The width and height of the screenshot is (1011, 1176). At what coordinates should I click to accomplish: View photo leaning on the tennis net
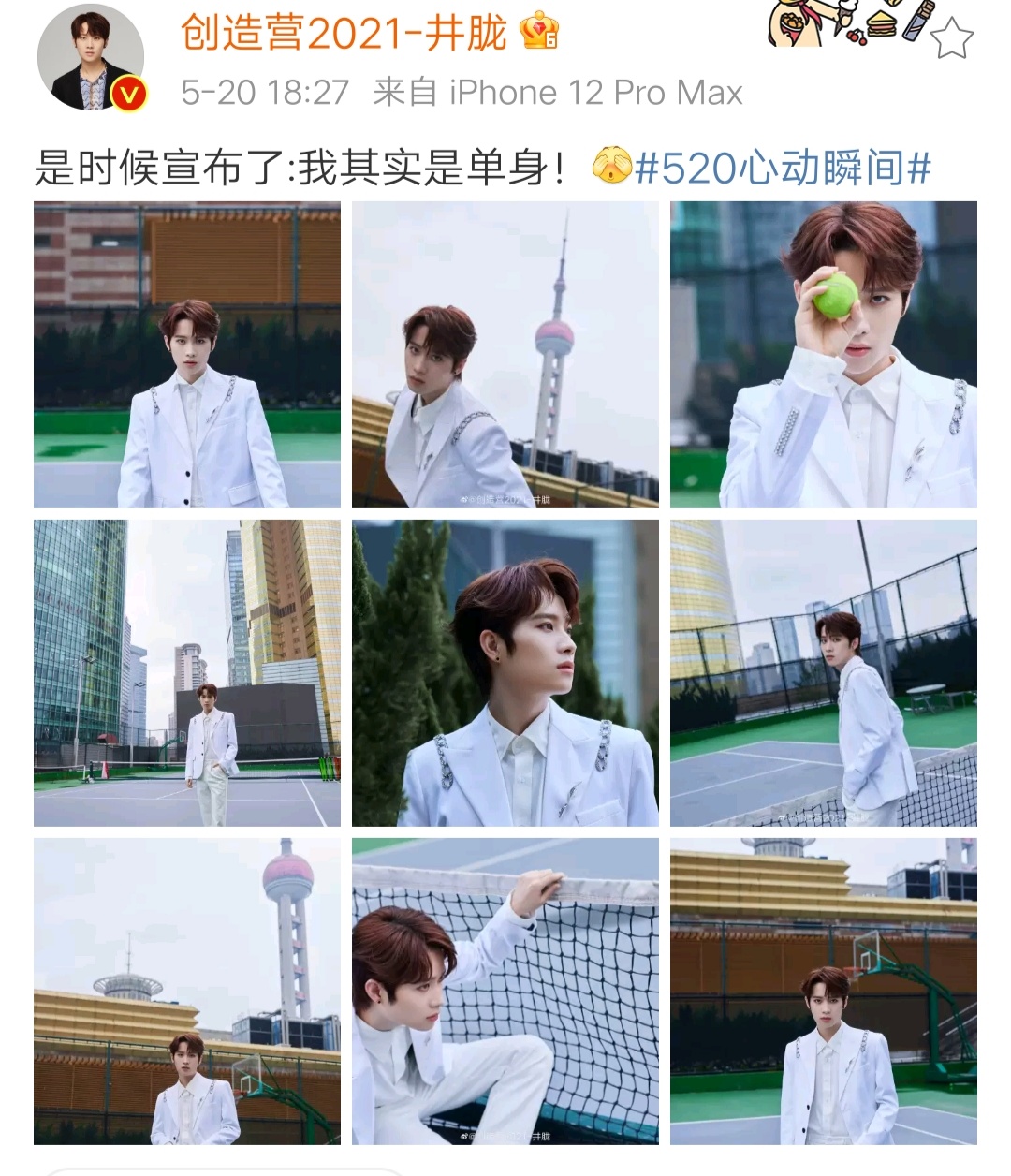tap(505, 991)
